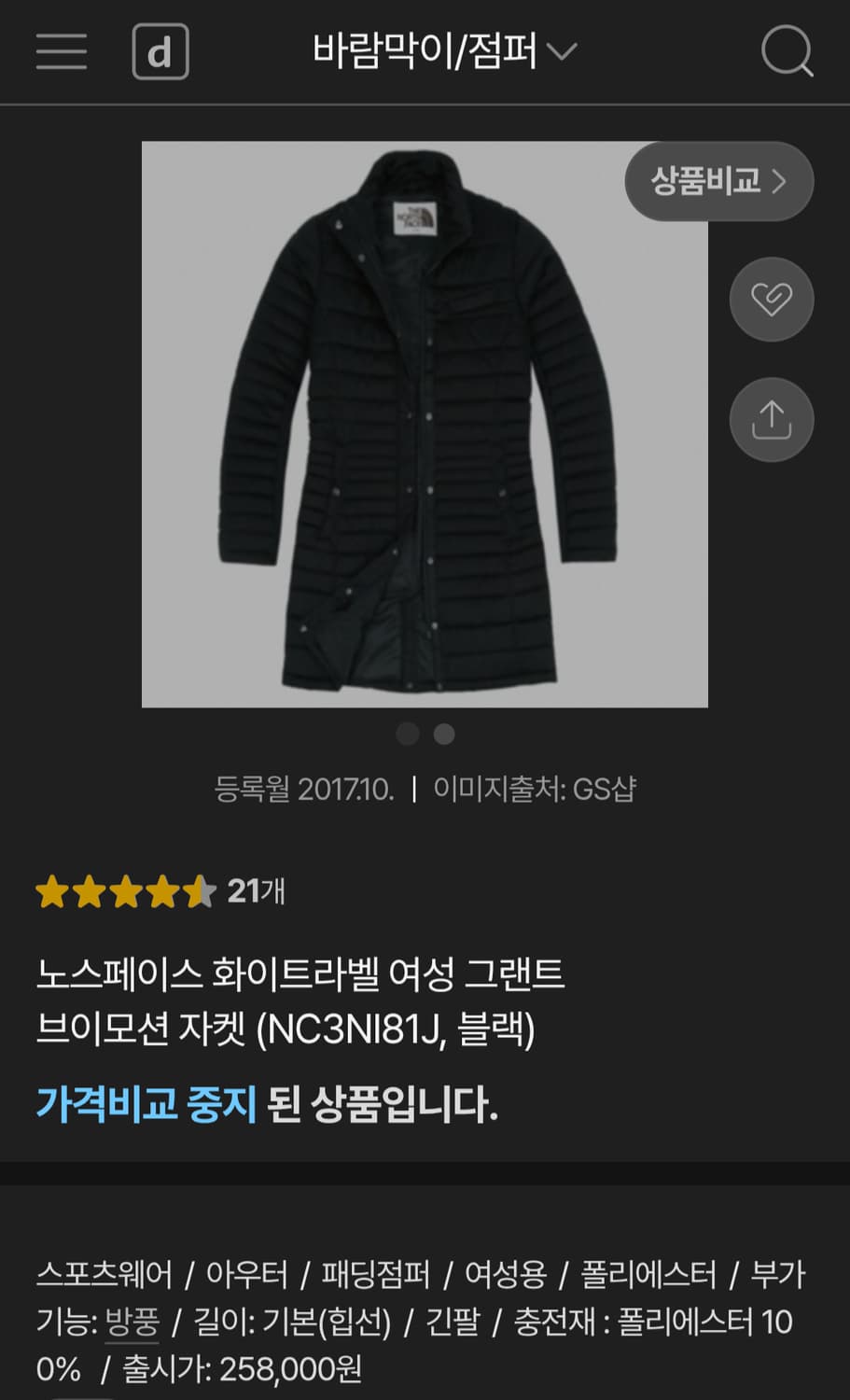Open the hamburger navigation menu
The width and height of the screenshot is (850, 1400).
coord(61,51)
